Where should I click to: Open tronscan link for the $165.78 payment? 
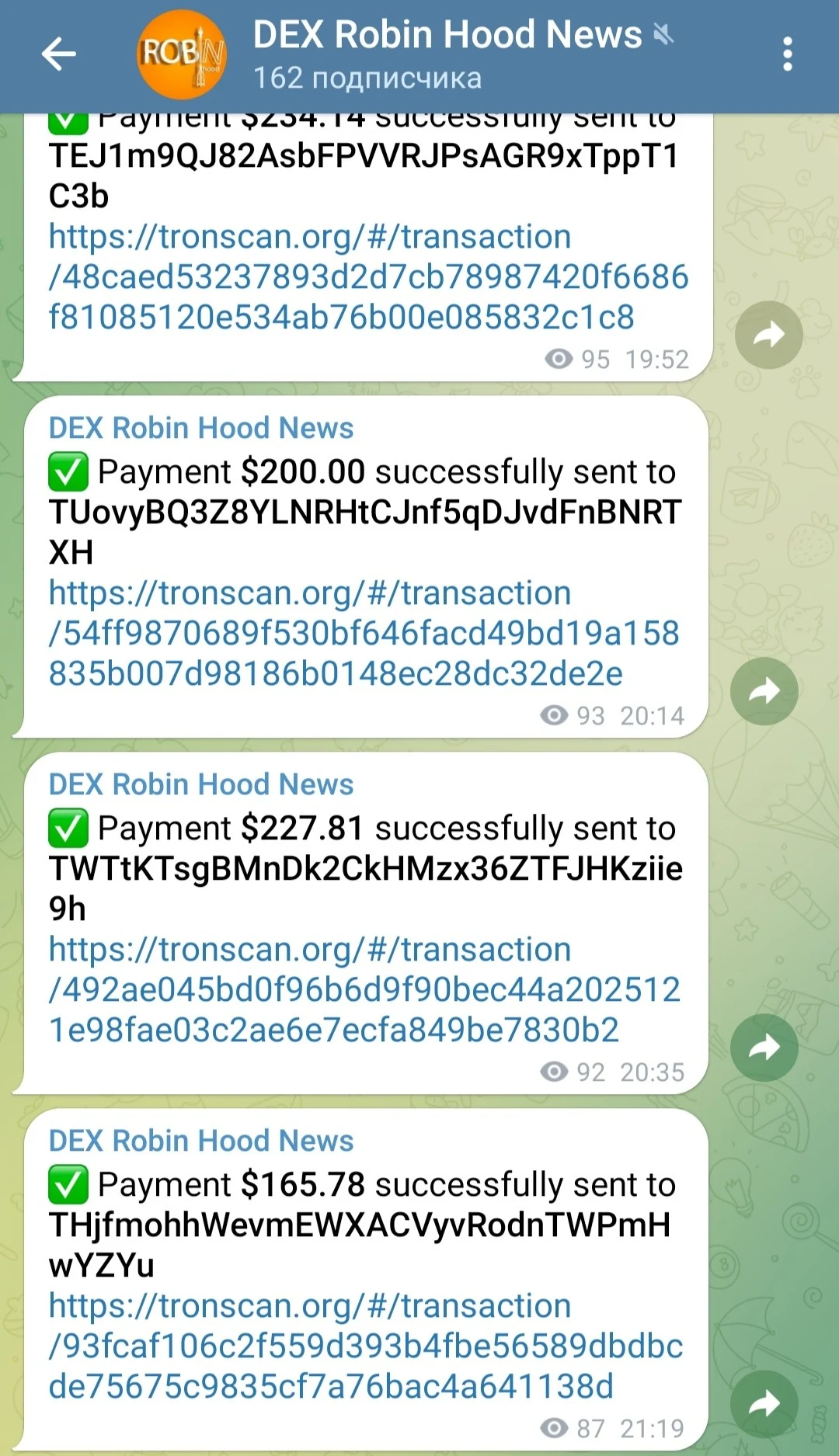coord(365,1347)
